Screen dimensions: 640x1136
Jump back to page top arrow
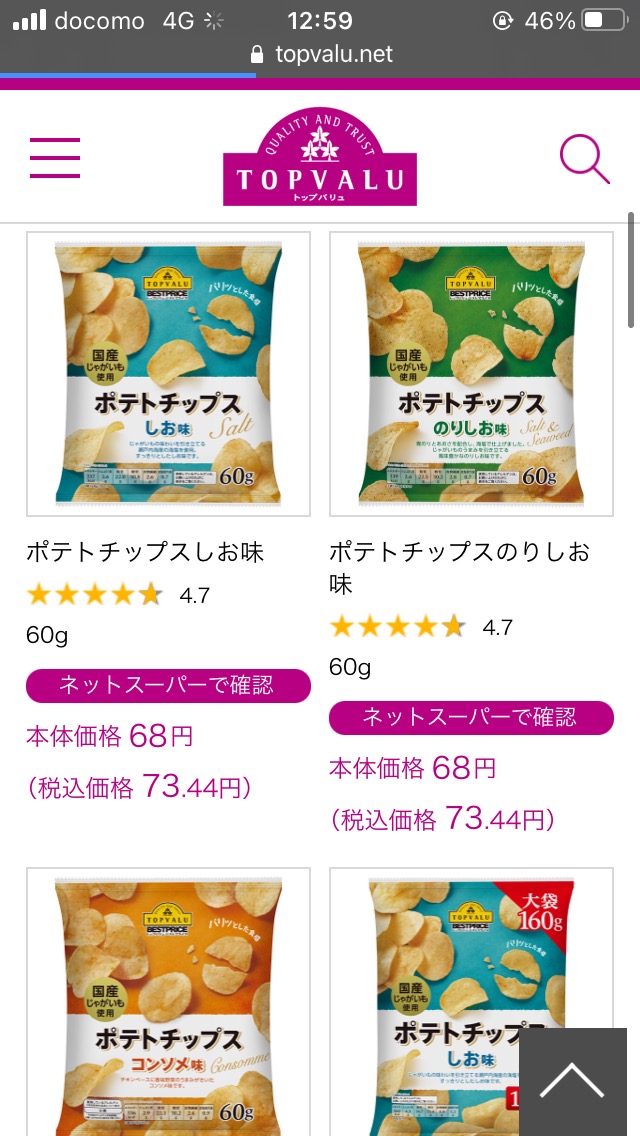click(x=572, y=1080)
